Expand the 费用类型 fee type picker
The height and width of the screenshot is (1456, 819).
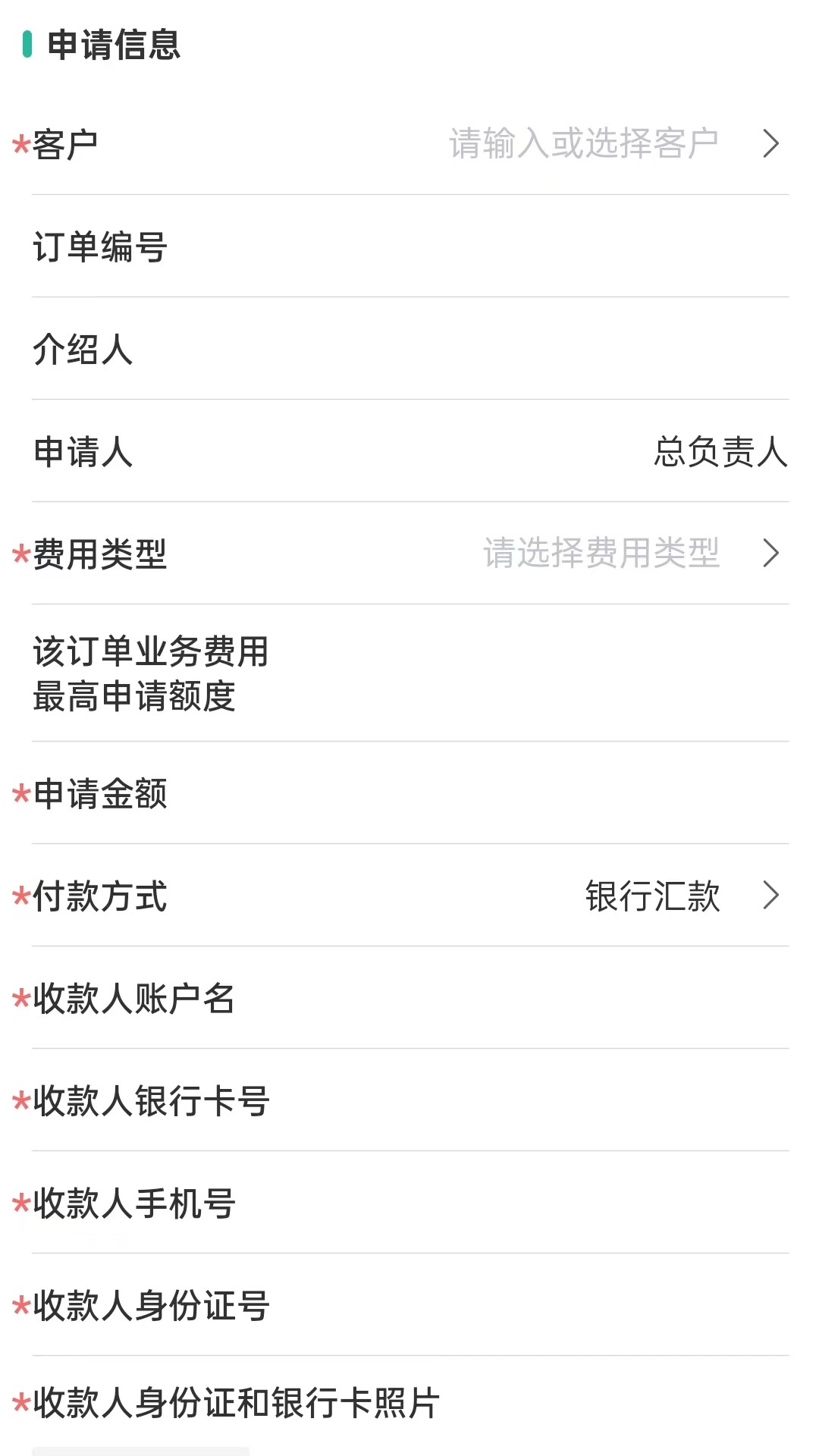(409, 553)
